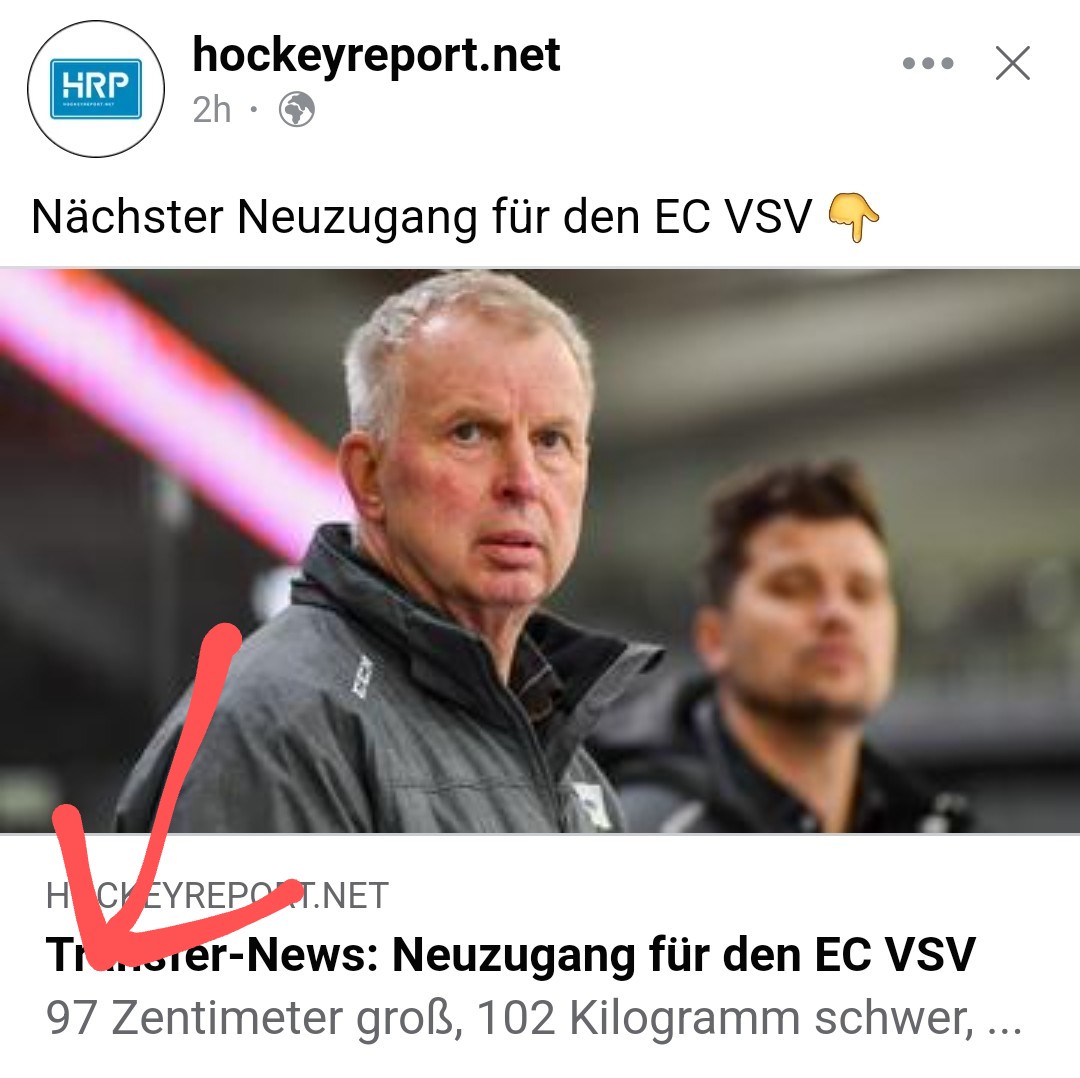Open the hockeyreport.net page name

pyautogui.click(x=376, y=55)
